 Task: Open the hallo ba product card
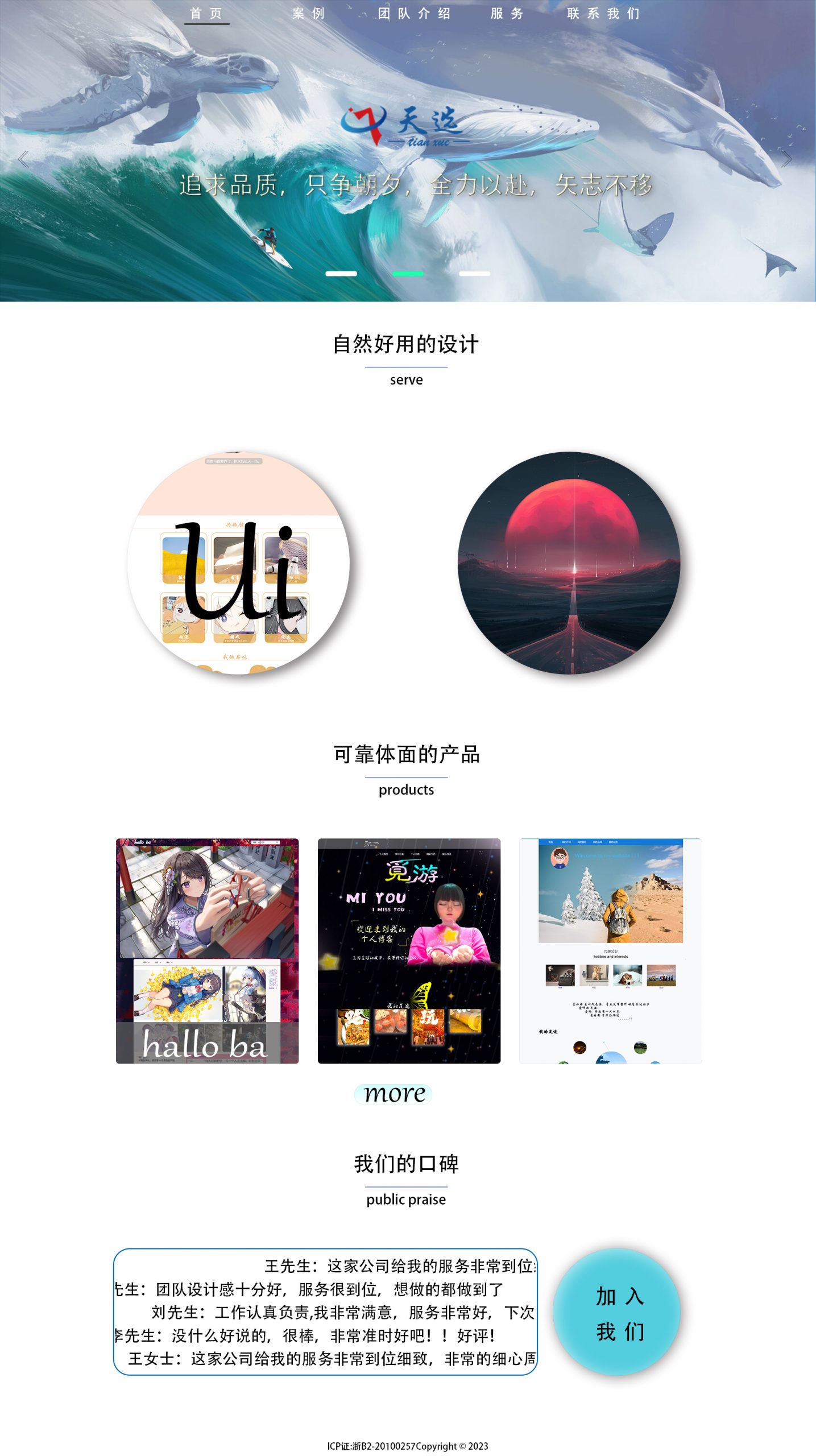click(x=207, y=950)
